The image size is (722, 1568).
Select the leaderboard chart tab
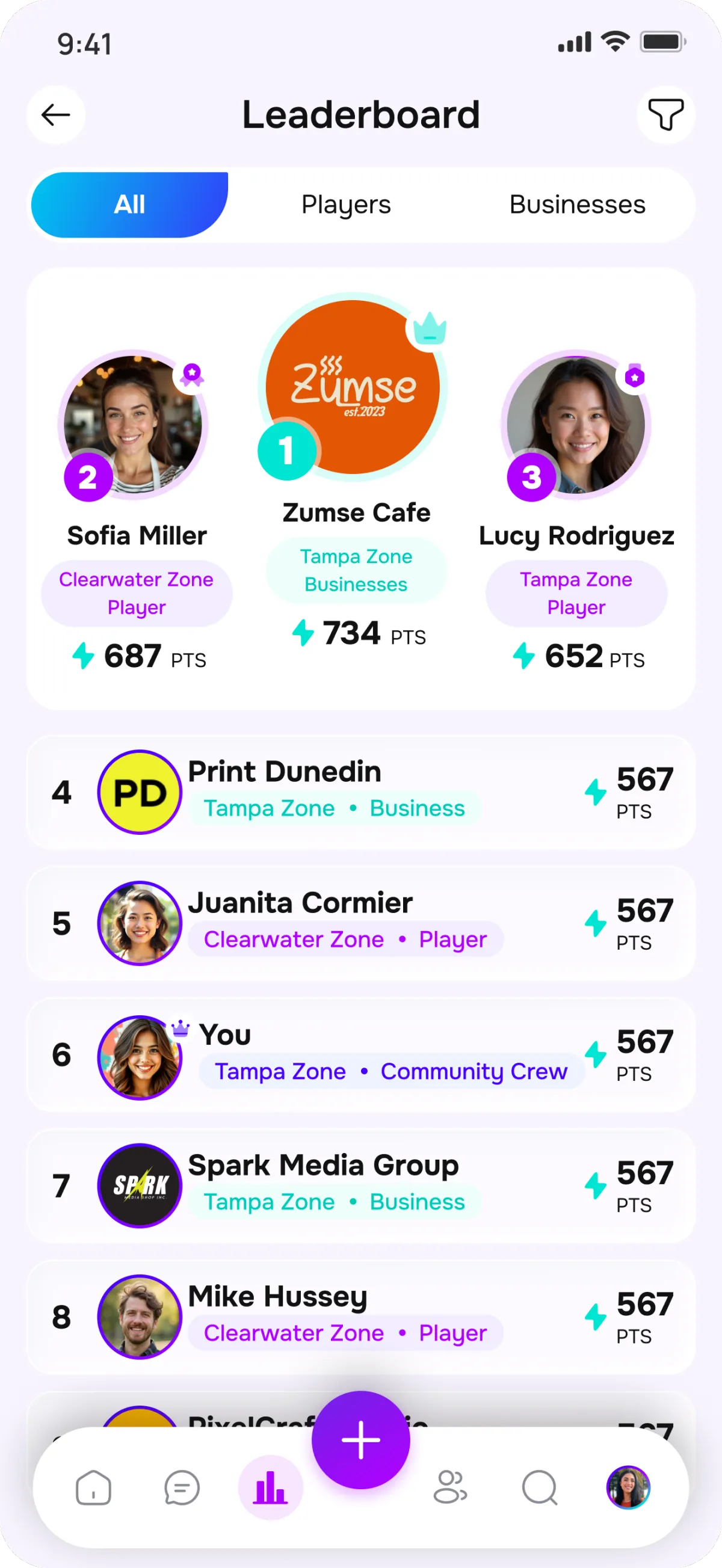pos(270,1487)
